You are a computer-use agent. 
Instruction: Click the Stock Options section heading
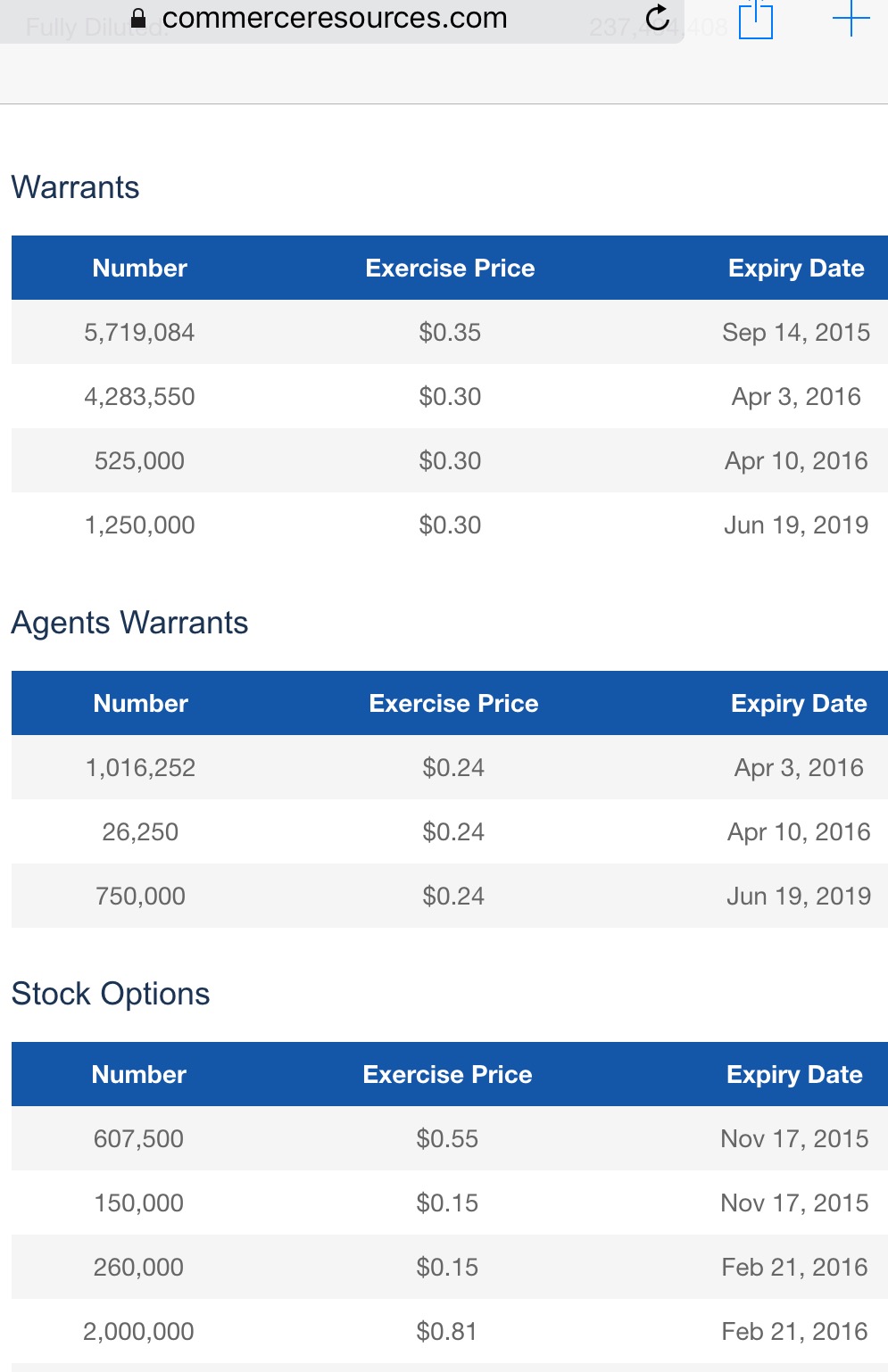[110, 993]
